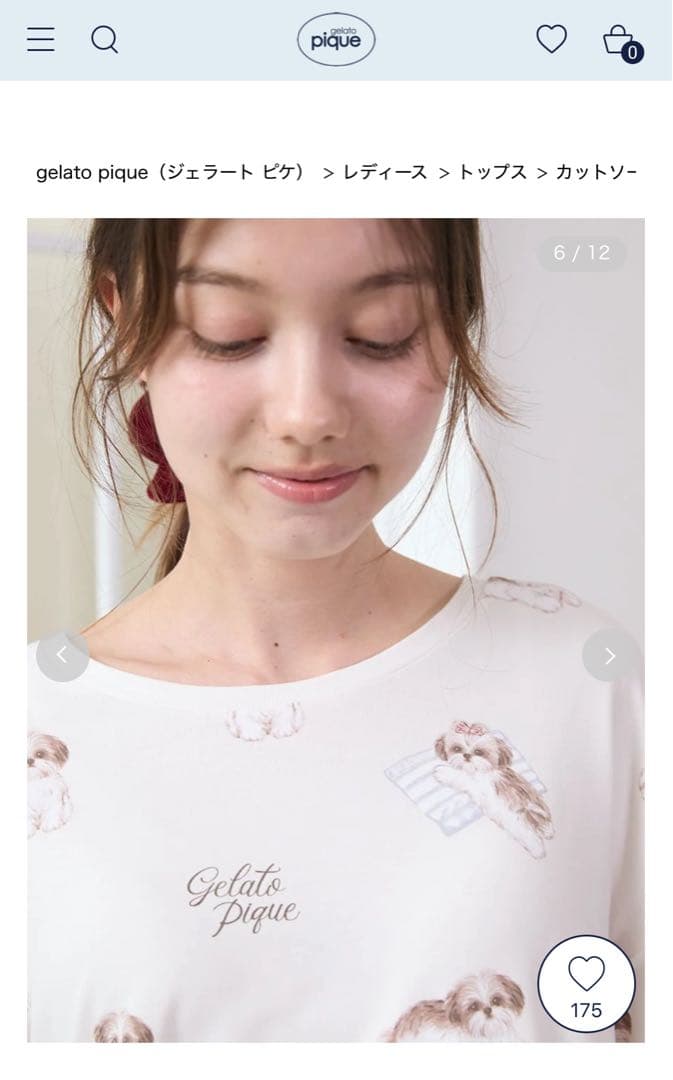
Task: Open the shopping bag cart
Action: pos(620,42)
